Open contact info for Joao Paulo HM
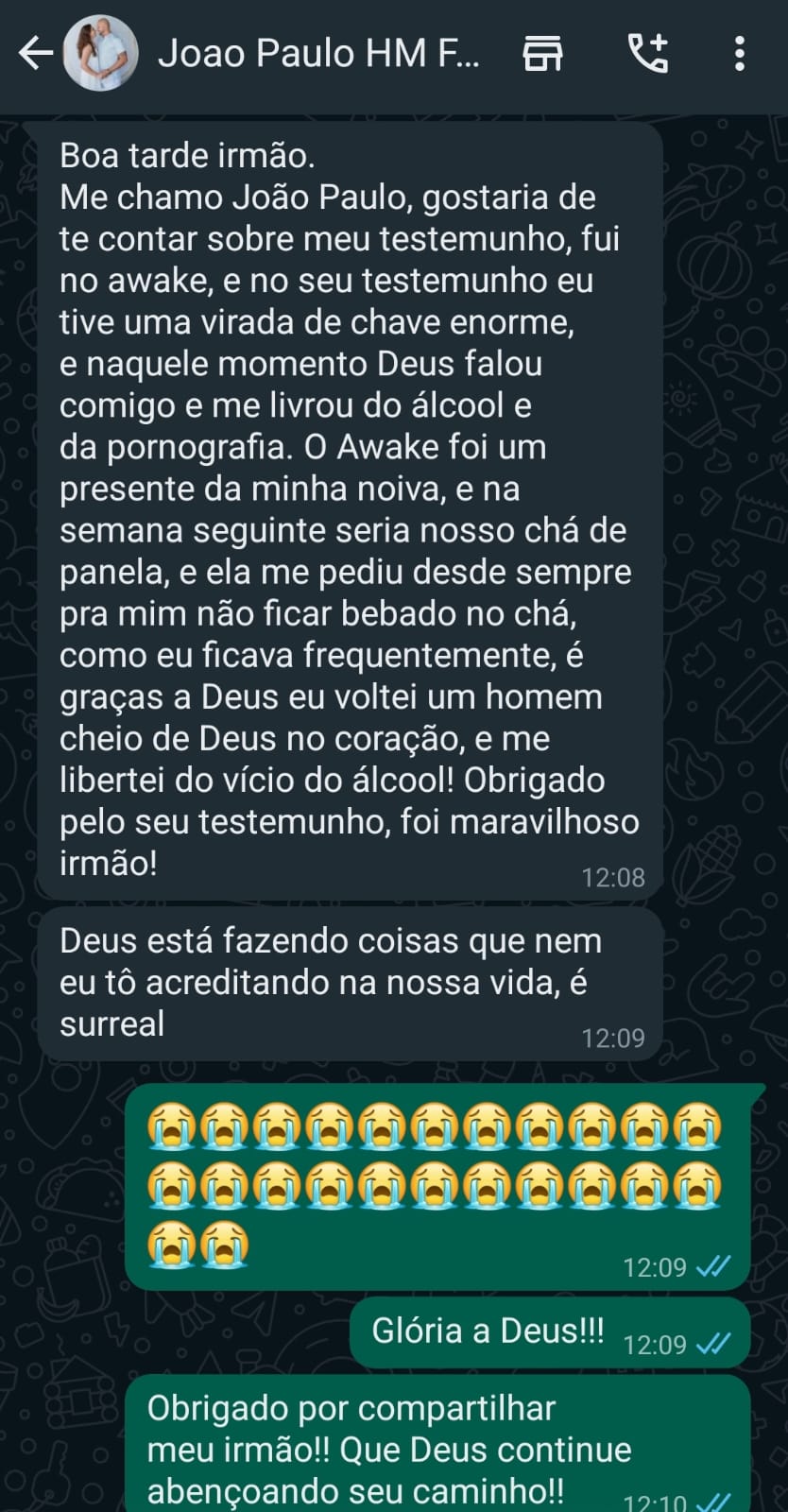The image size is (788, 1512). (318, 54)
